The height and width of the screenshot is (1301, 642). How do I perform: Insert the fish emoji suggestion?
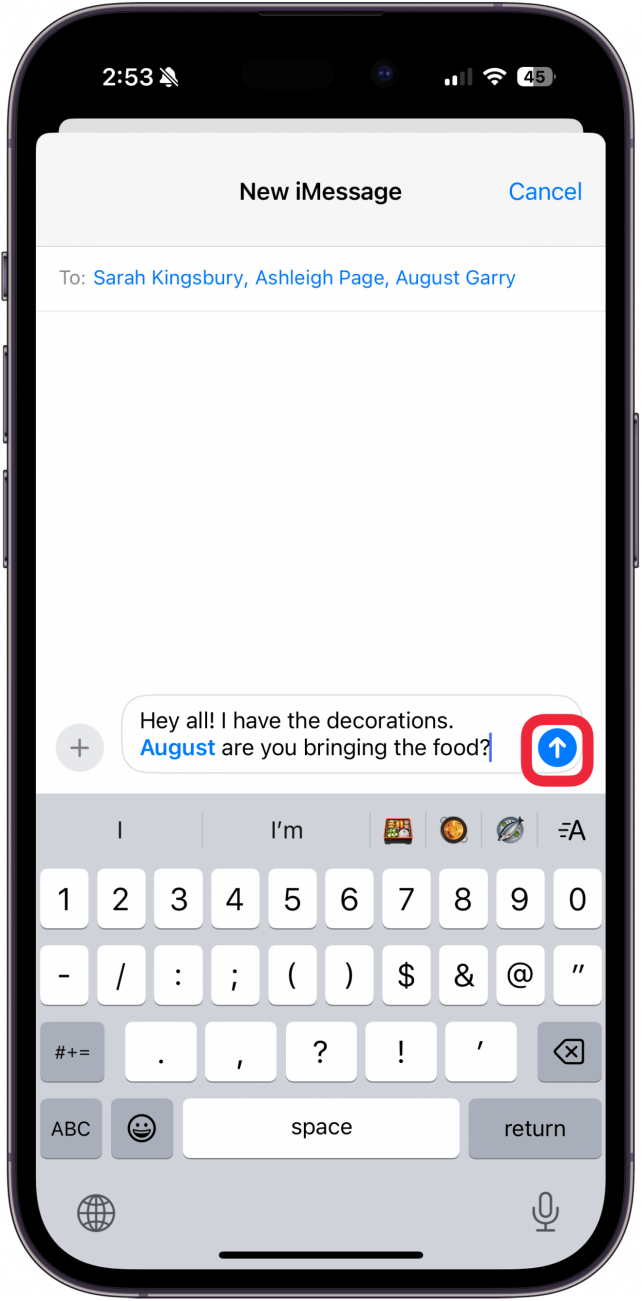(x=510, y=830)
